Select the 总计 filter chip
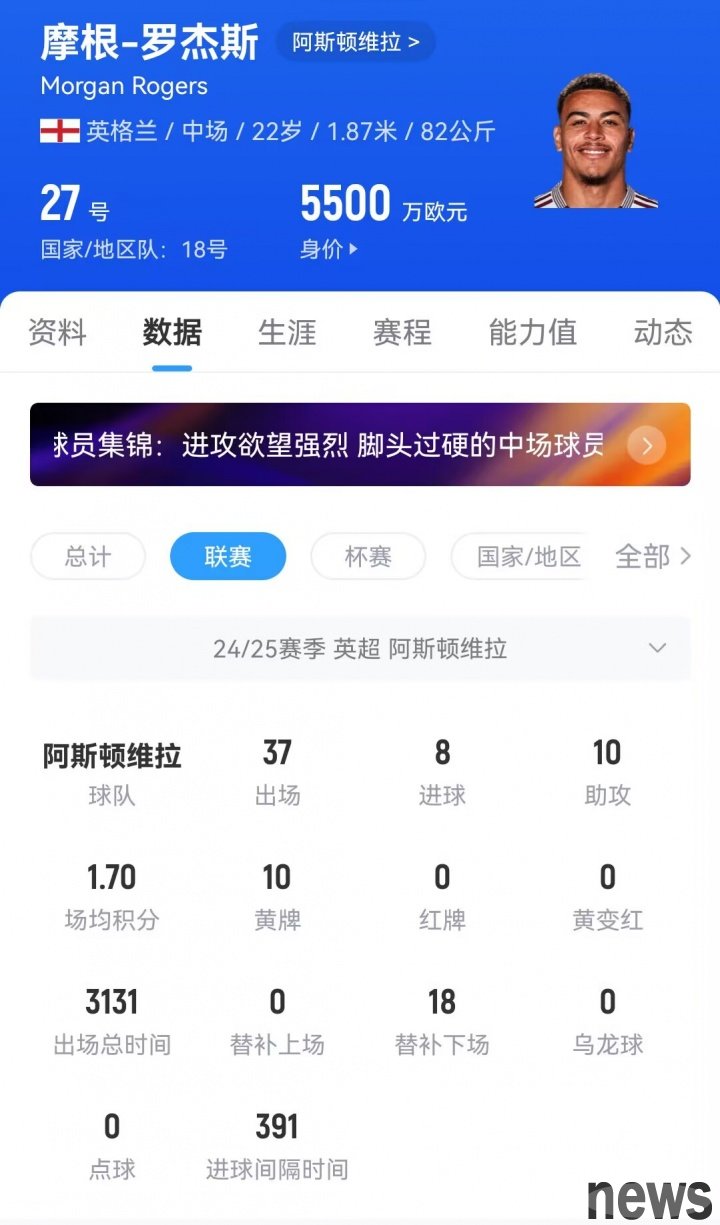The width and height of the screenshot is (720, 1225). pos(88,557)
